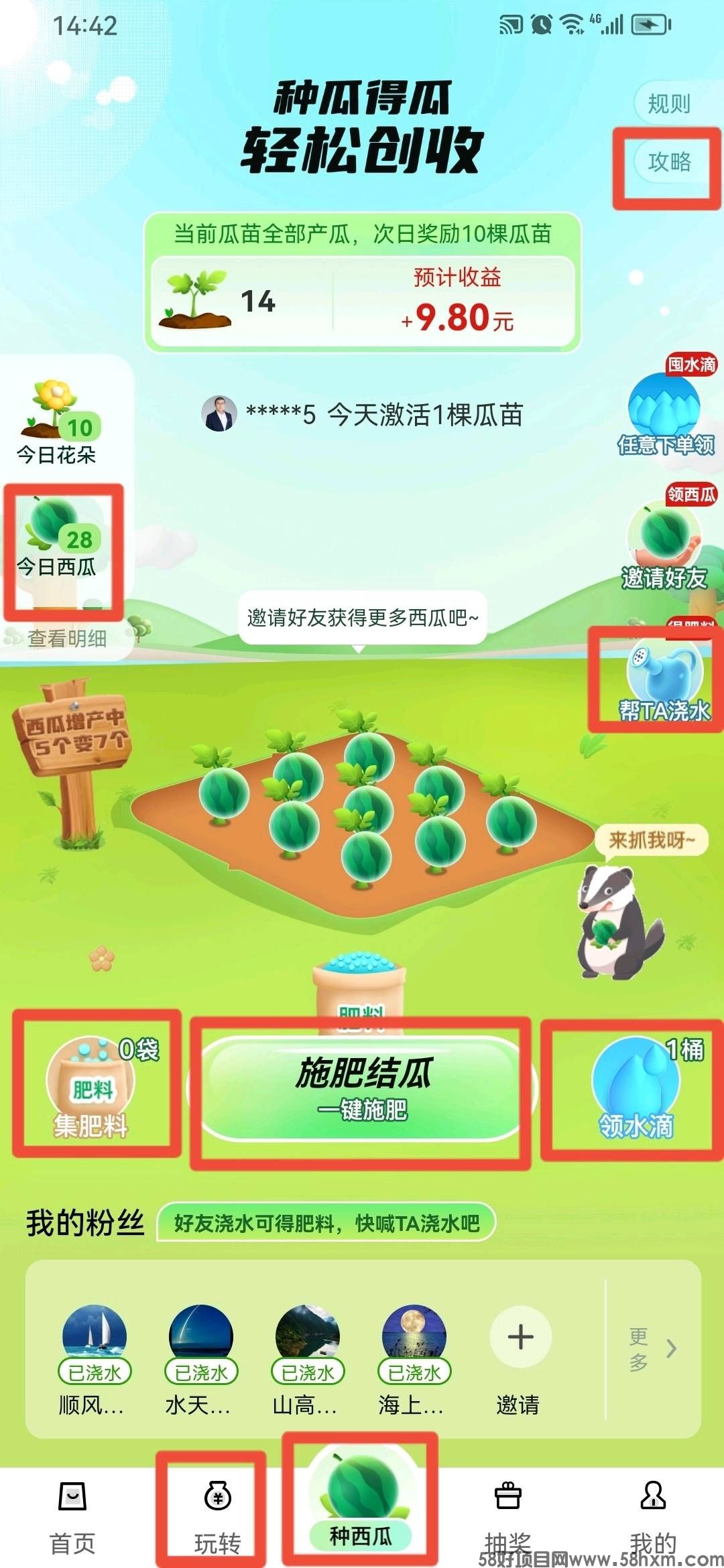Open fan 顺风… profile
Image resolution: width=724 pixels, height=1568 pixels.
click(94, 1340)
